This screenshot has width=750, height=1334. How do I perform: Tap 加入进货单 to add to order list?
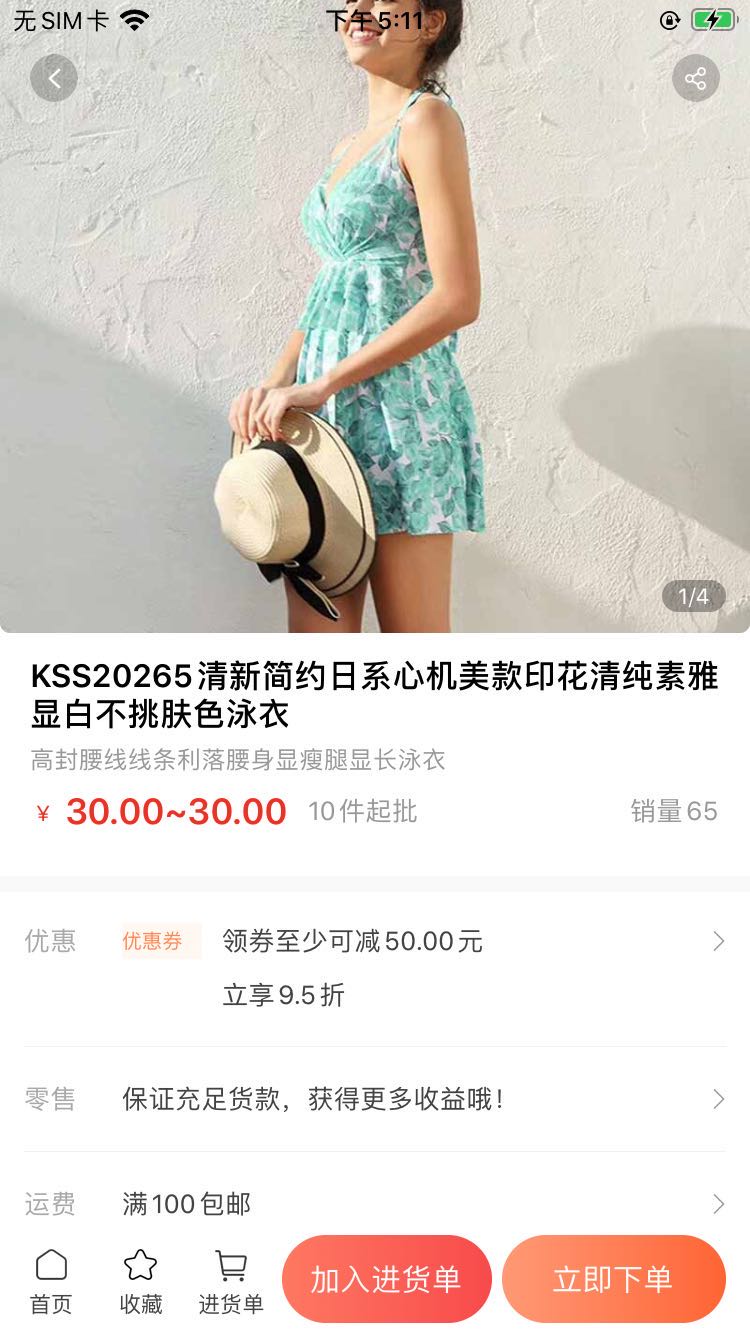[386, 1279]
